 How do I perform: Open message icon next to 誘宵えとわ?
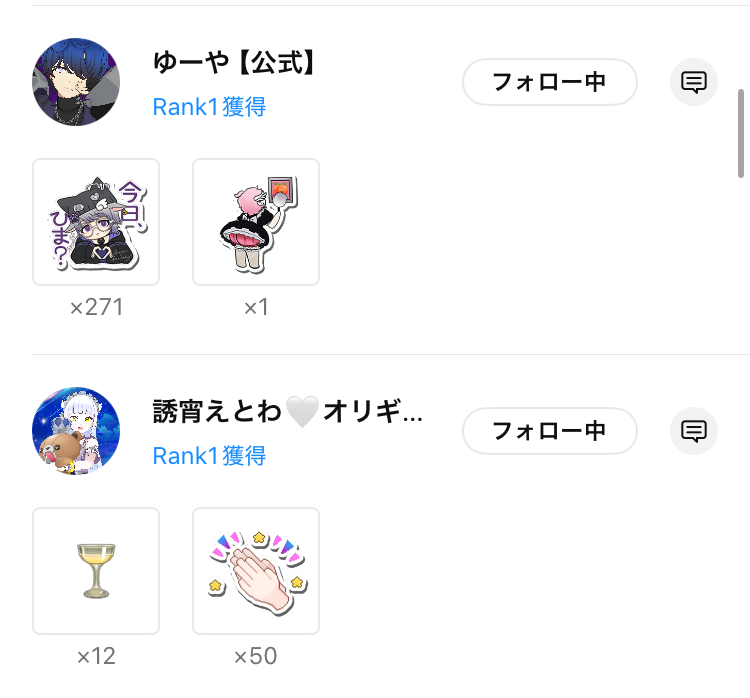[x=694, y=431]
